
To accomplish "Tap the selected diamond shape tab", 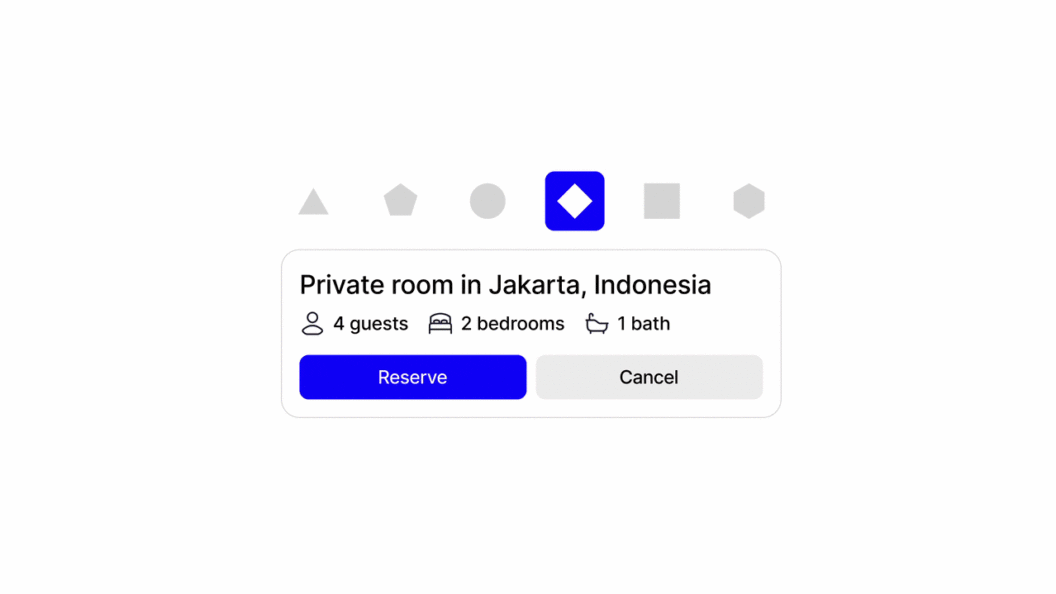I will pos(574,201).
